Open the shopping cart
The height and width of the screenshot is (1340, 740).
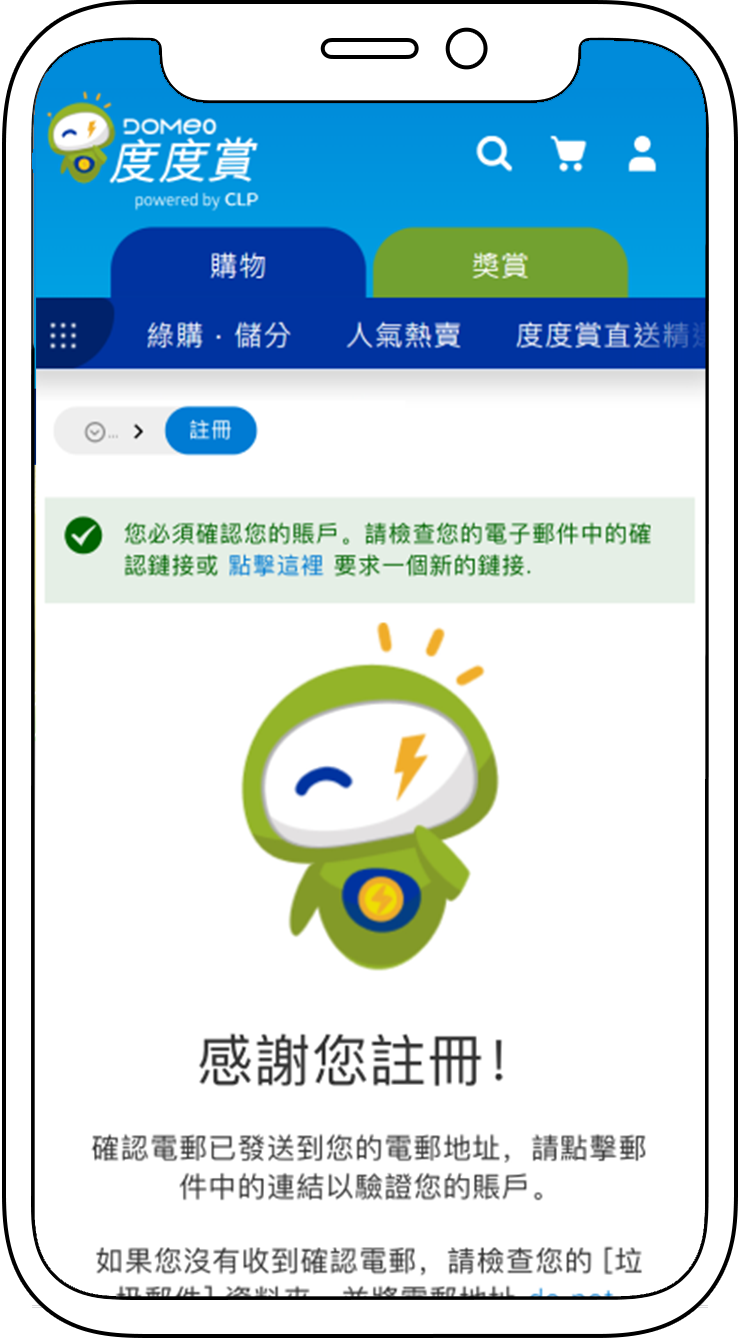pos(568,154)
